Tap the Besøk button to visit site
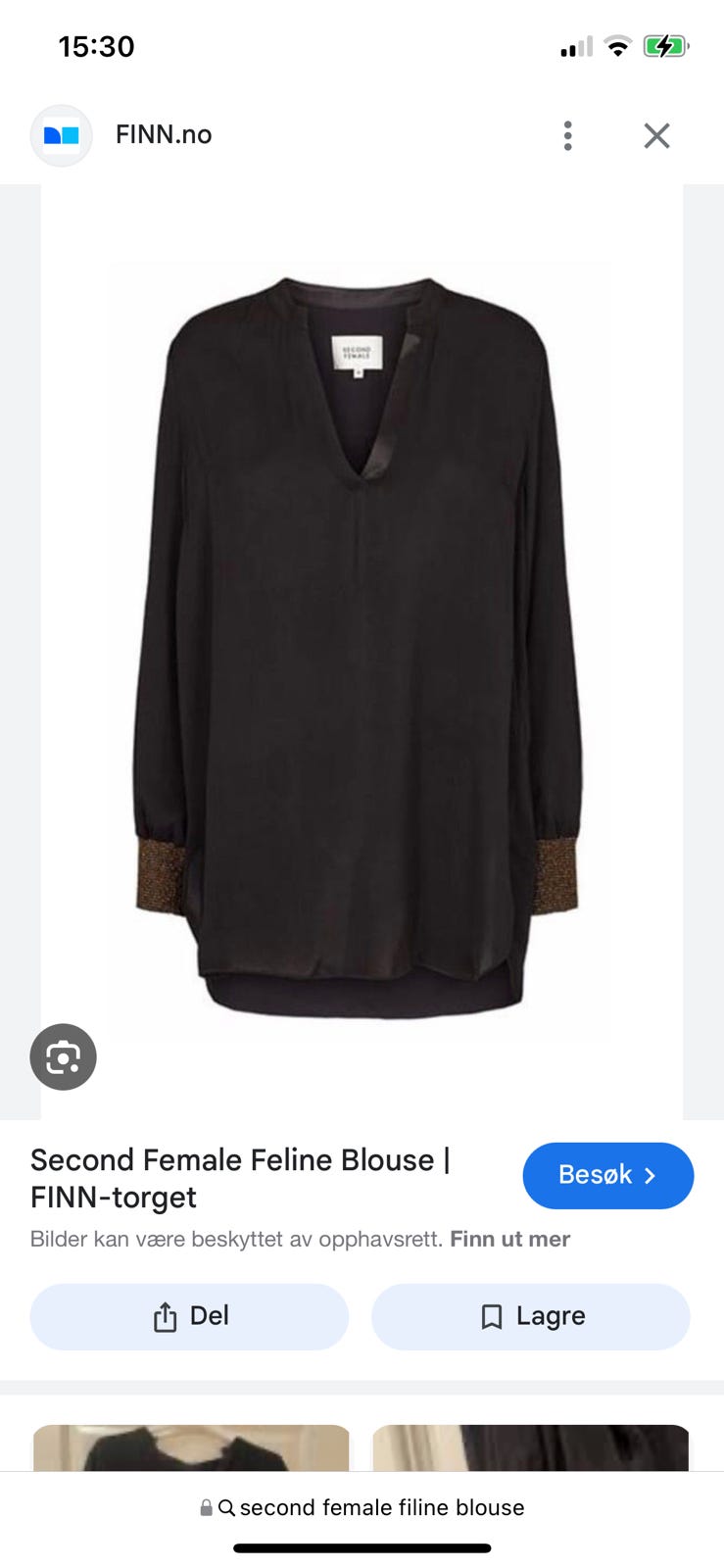The height and width of the screenshot is (1568, 724). coord(607,1175)
